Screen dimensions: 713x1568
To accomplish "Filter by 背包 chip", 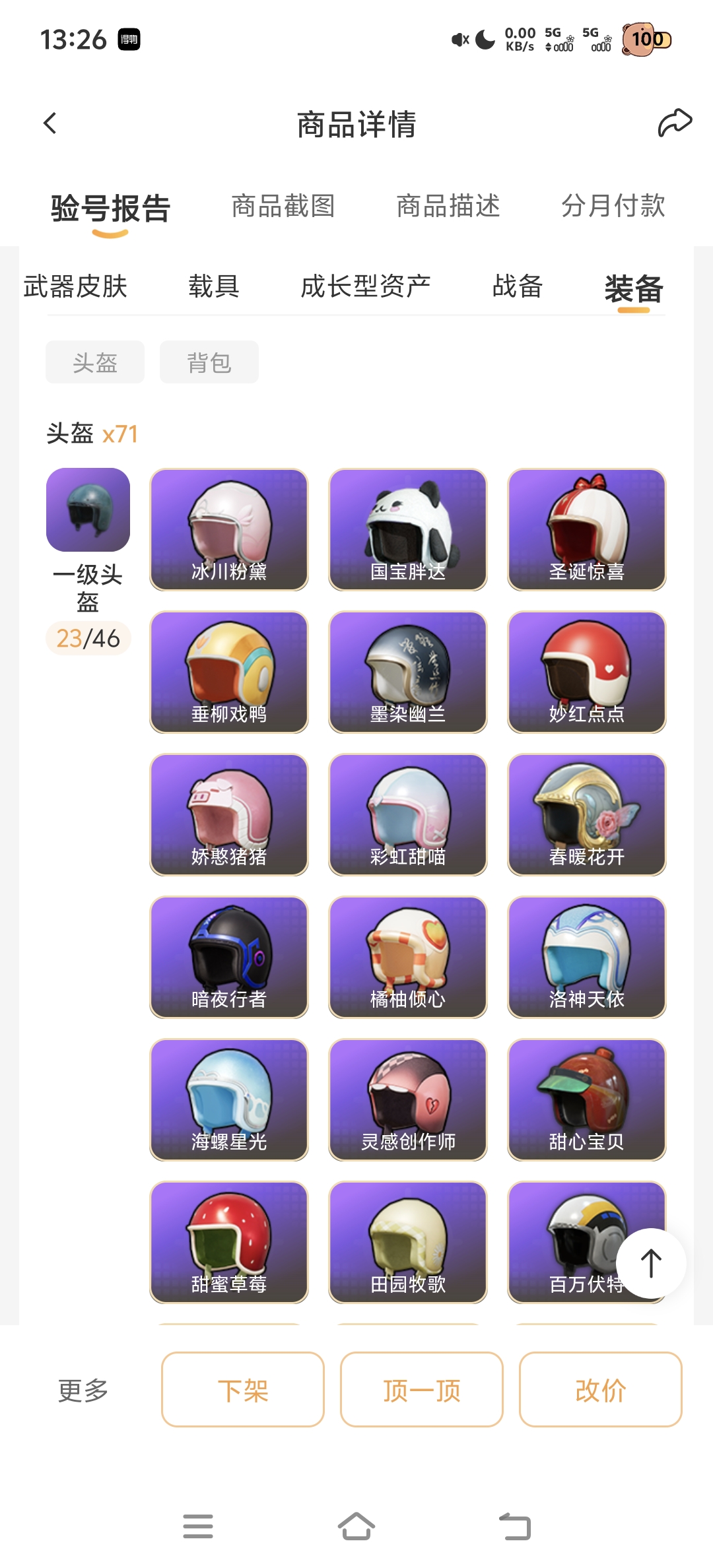I will pos(209,362).
